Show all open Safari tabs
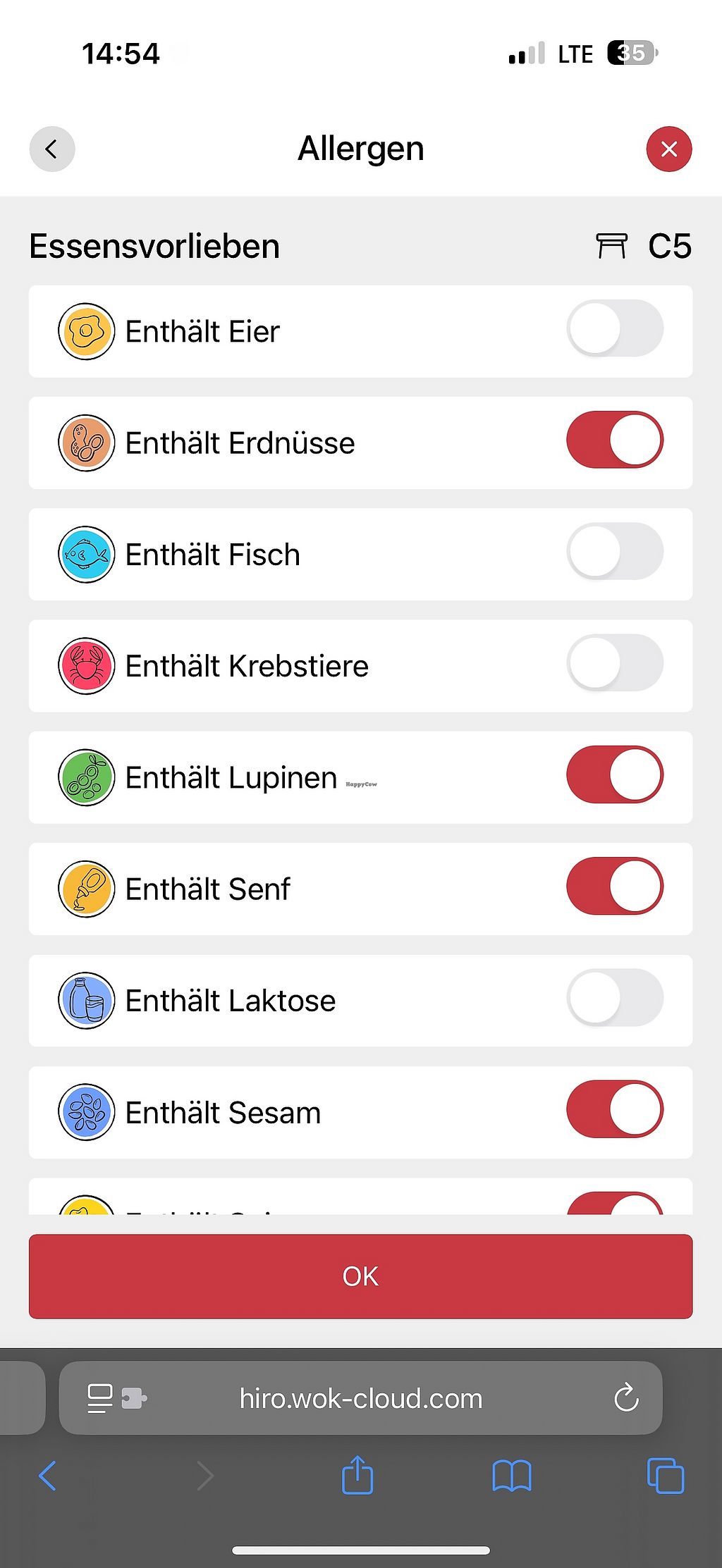This screenshot has width=722, height=1568. point(665,1475)
